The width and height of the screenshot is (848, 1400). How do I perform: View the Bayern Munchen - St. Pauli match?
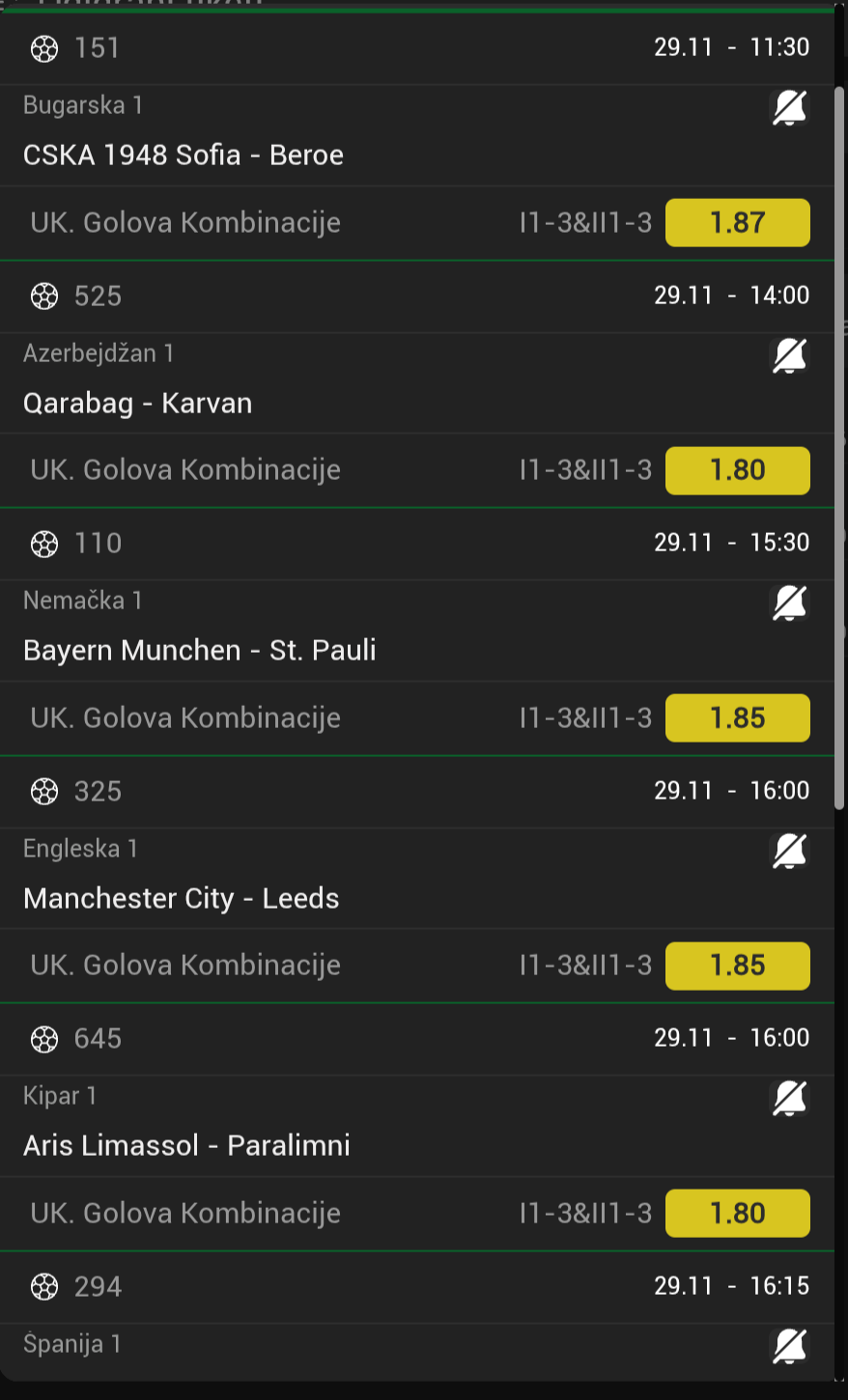[200, 651]
